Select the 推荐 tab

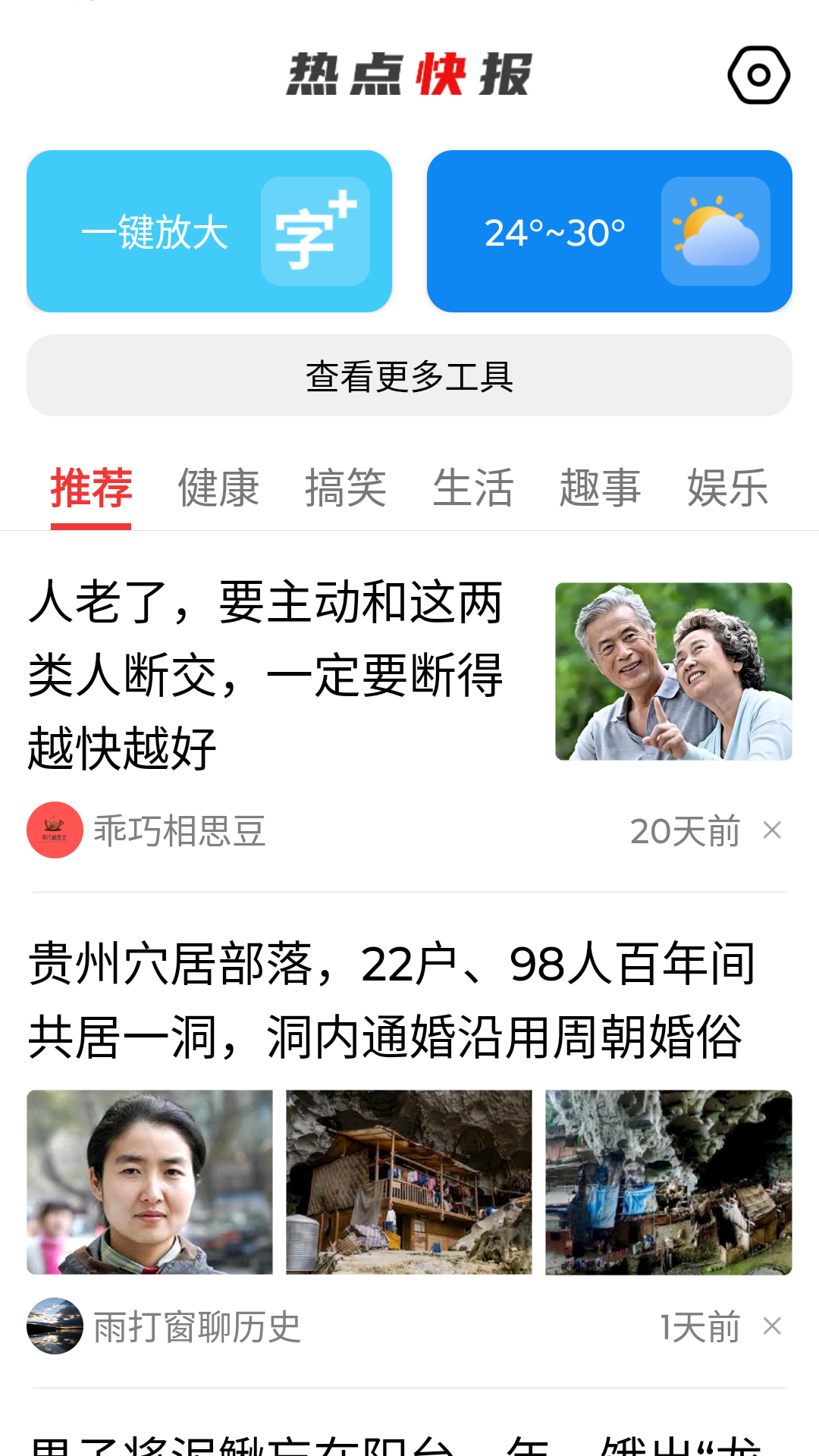click(x=91, y=488)
